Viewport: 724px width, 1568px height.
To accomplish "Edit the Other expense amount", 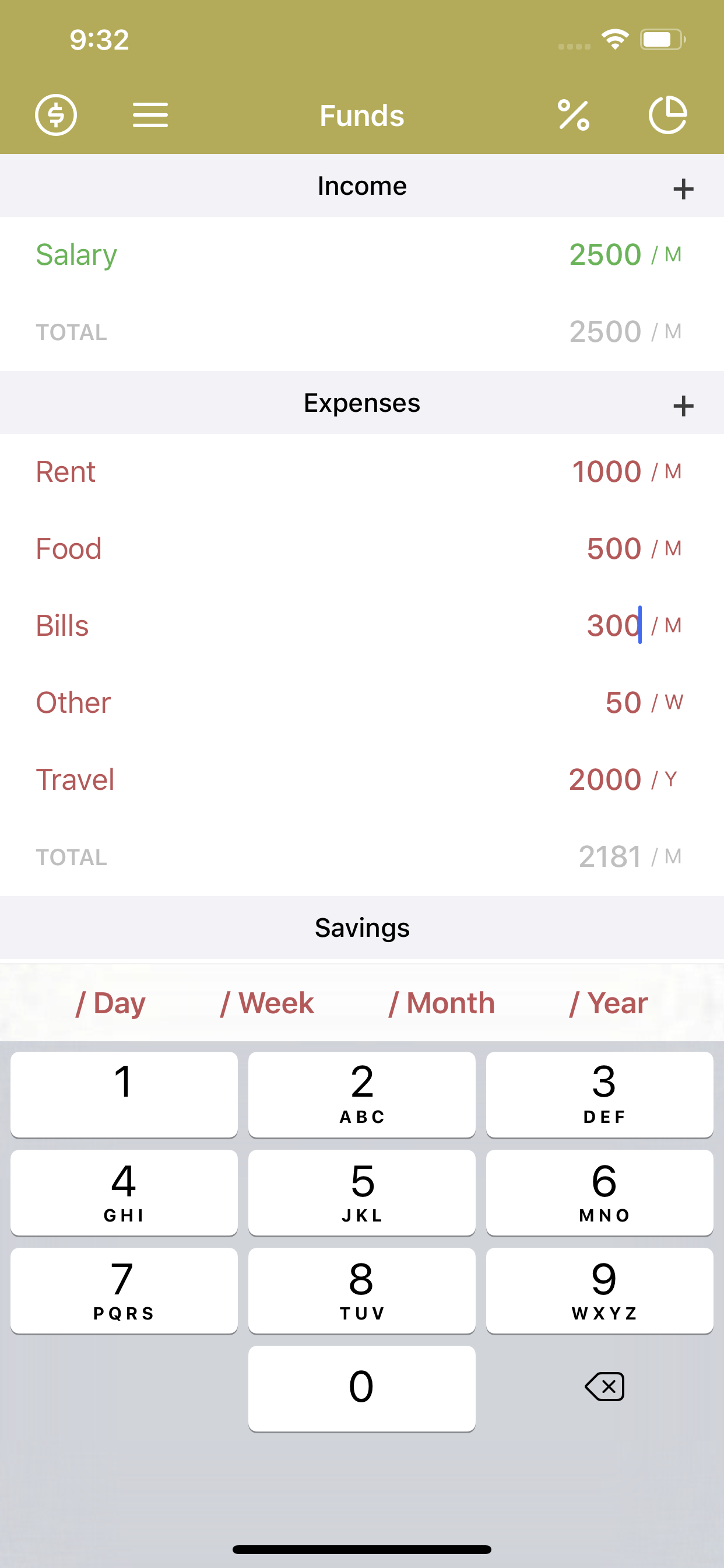I will pyautogui.click(x=623, y=702).
